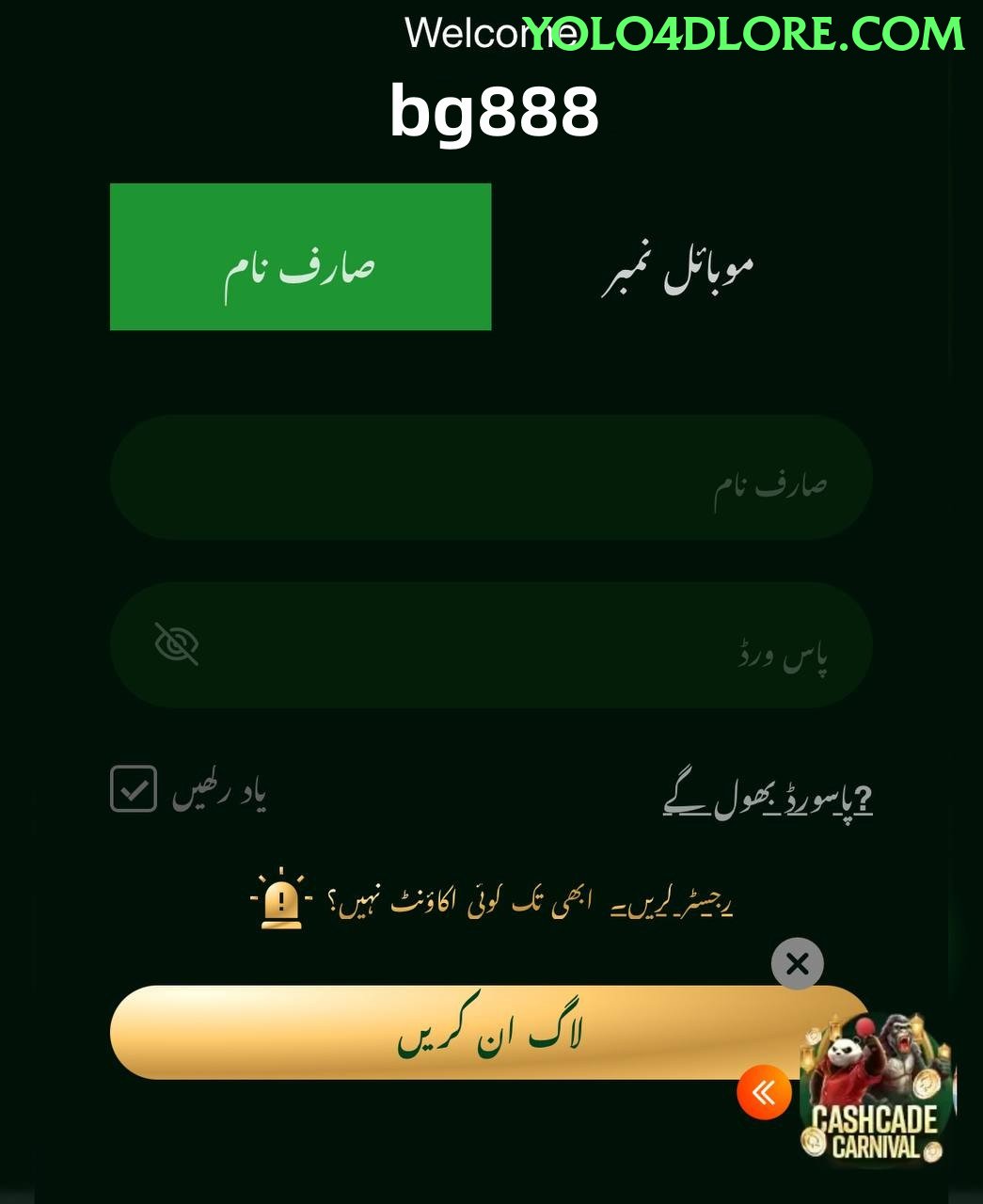Switch to the صارف نام (username) tab

tap(300, 257)
